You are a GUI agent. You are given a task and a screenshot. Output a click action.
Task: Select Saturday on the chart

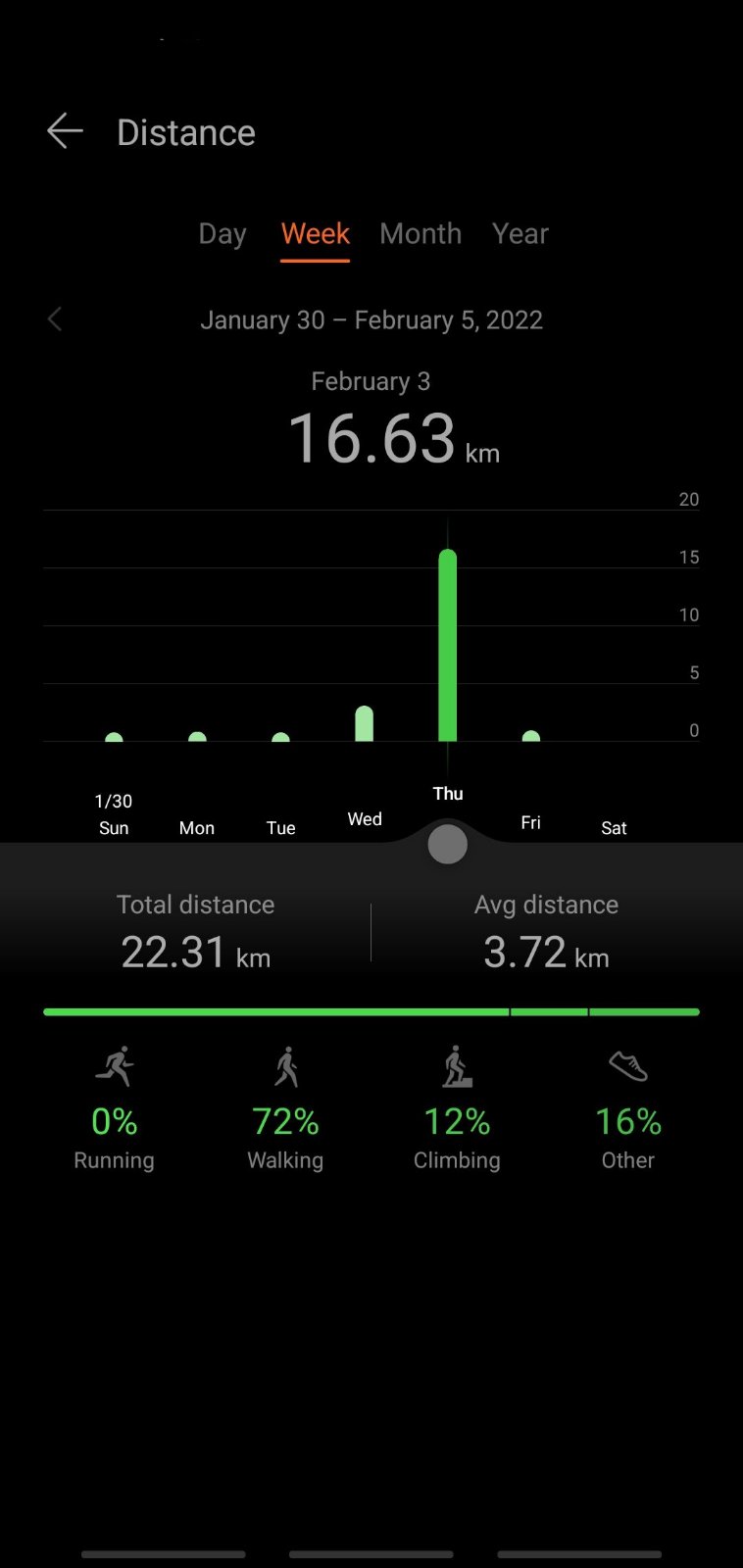(x=614, y=828)
